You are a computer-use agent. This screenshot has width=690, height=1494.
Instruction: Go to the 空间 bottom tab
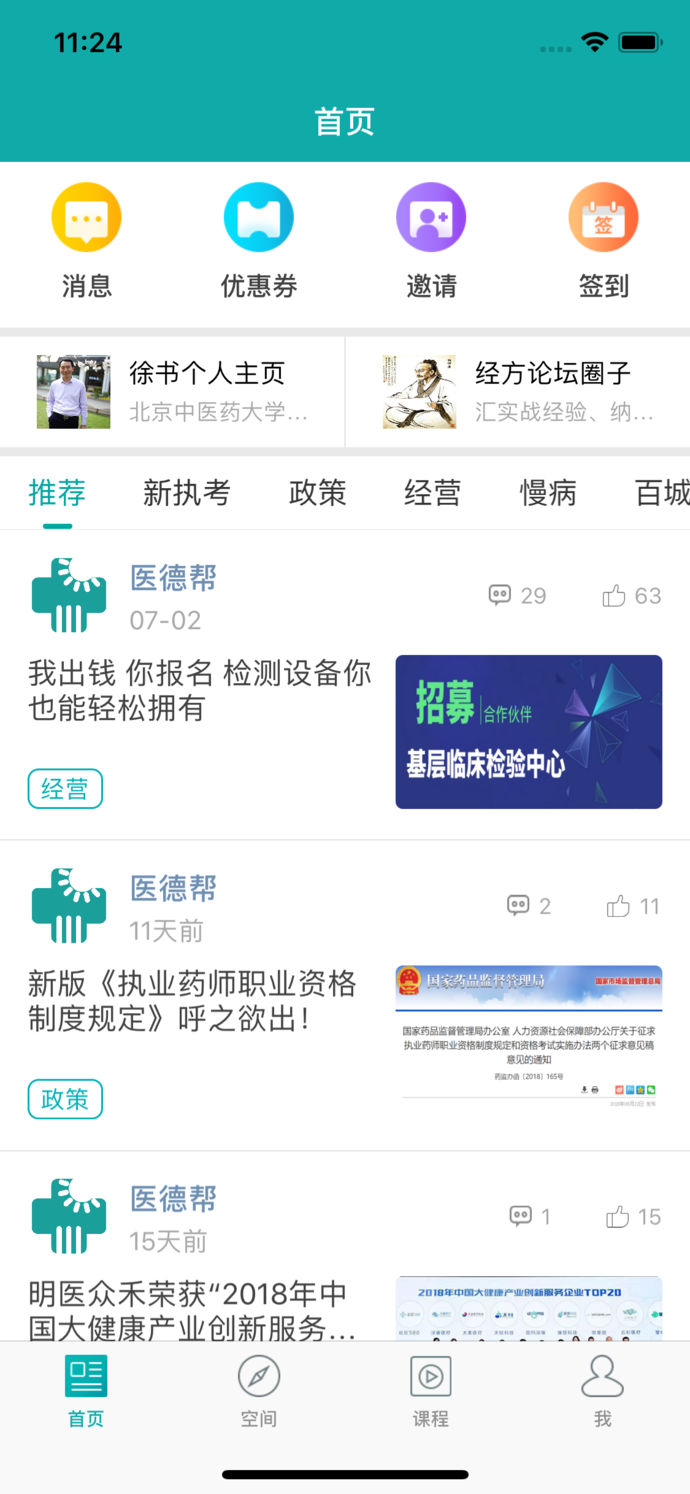click(259, 1391)
